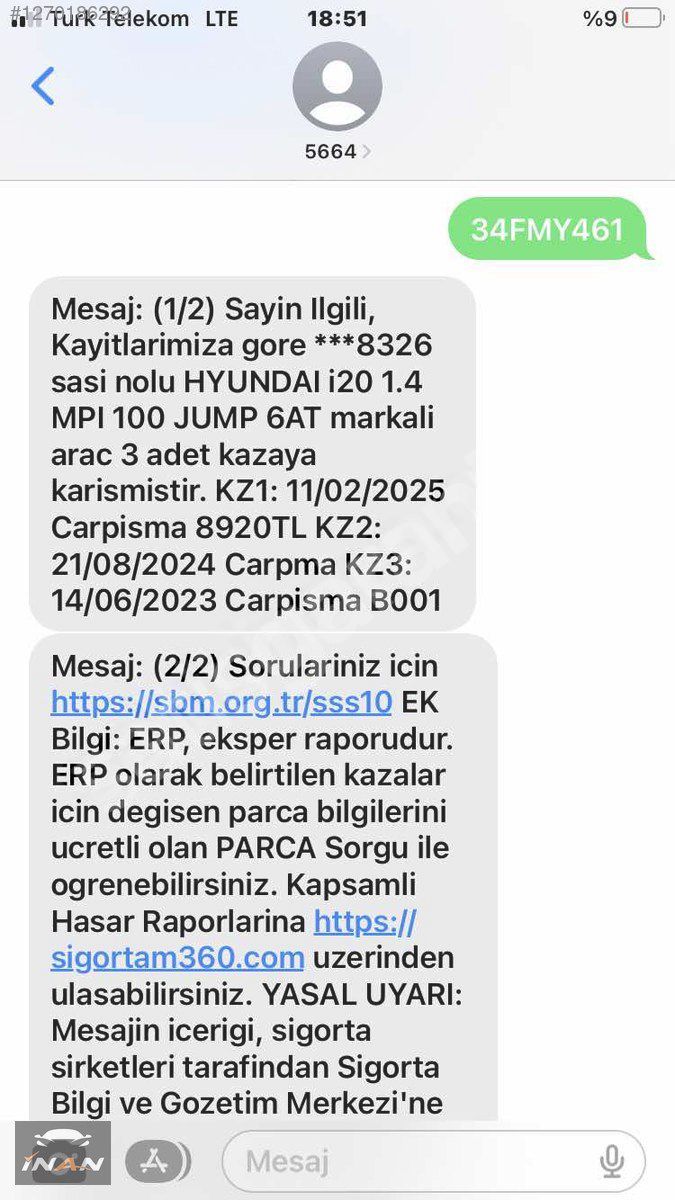The height and width of the screenshot is (1200, 675).
Task: Start voice dictation with the microphone
Action: point(611,1161)
